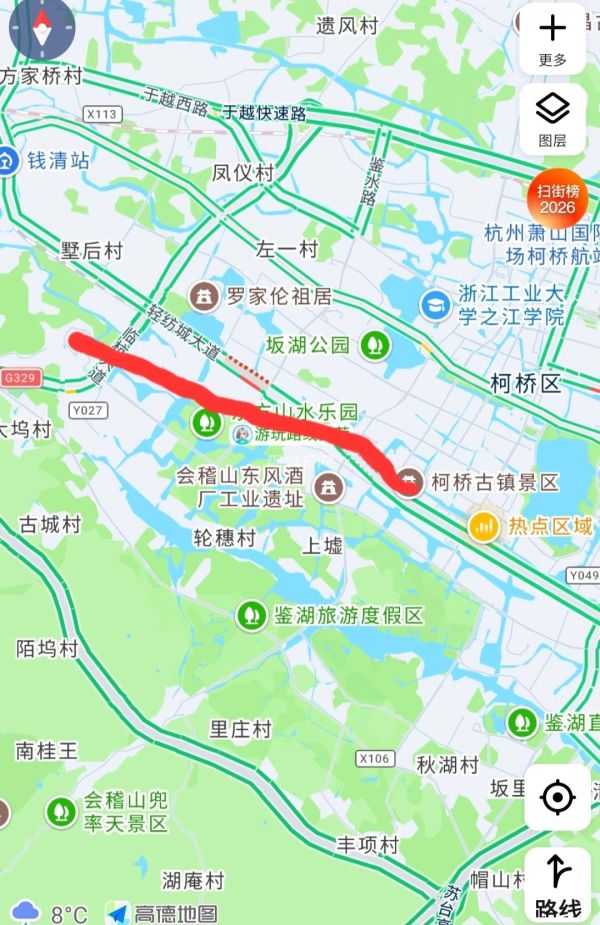The height and width of the screenshot is (925, 600).
Task: Select the 坂湖公园 park marker
Action: (x=375, y=345)
